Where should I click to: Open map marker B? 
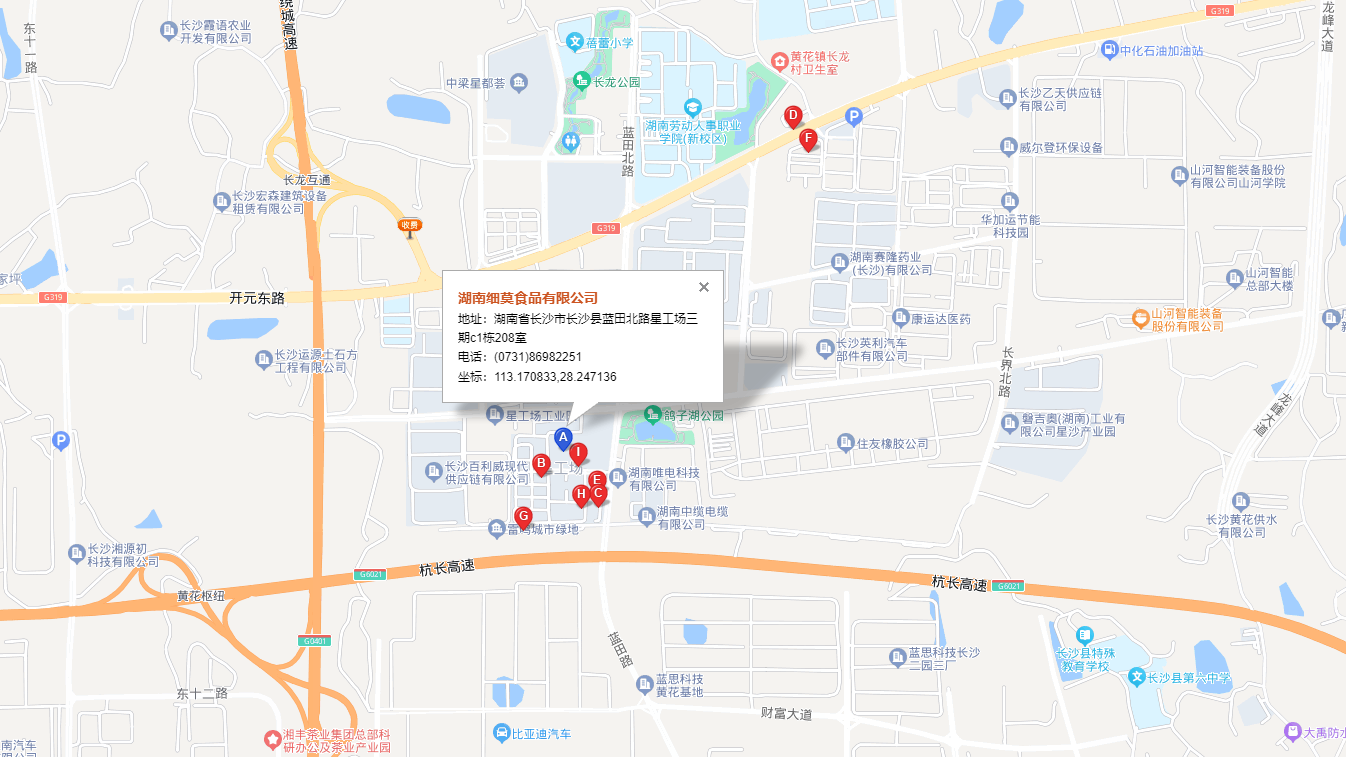click(x=541, y=463)
